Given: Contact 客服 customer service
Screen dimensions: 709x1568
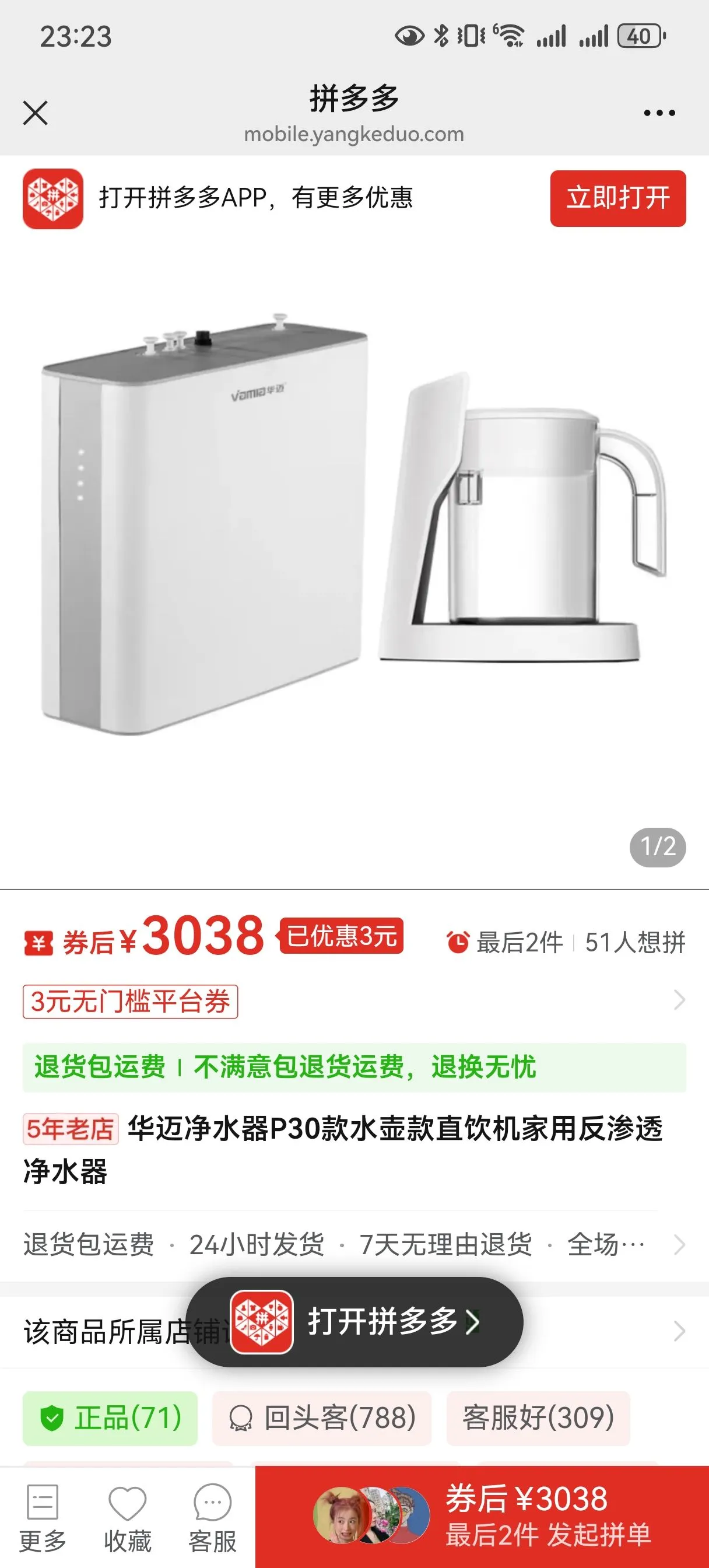Looking at the screenshot, I should [x=212, y=1518].
